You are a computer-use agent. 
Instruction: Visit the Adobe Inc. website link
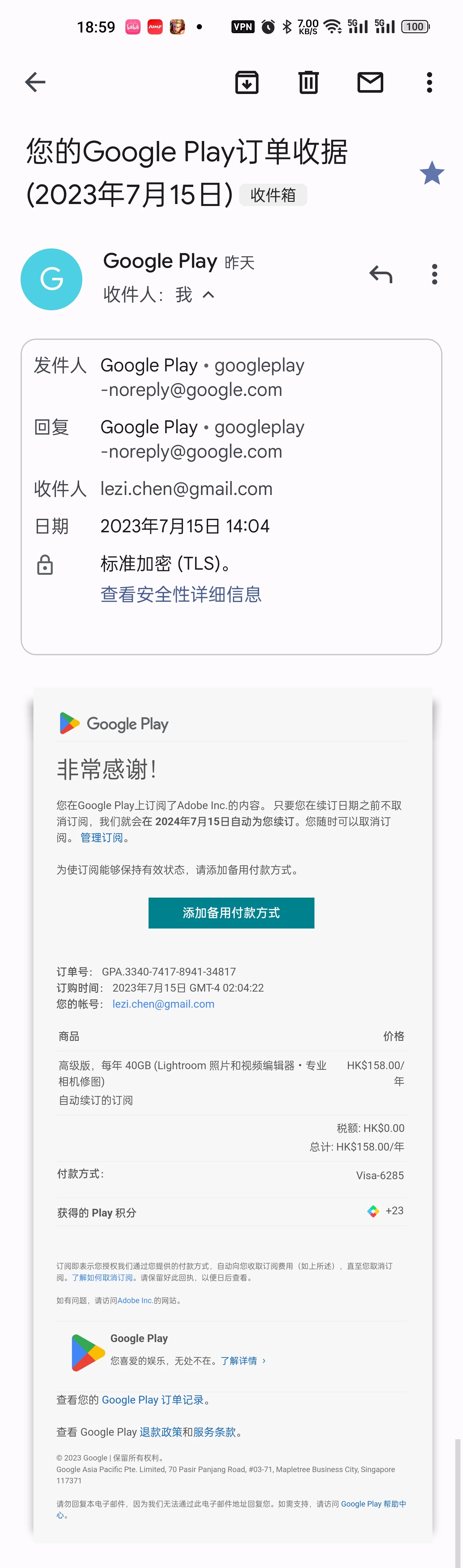point(135,1300)
